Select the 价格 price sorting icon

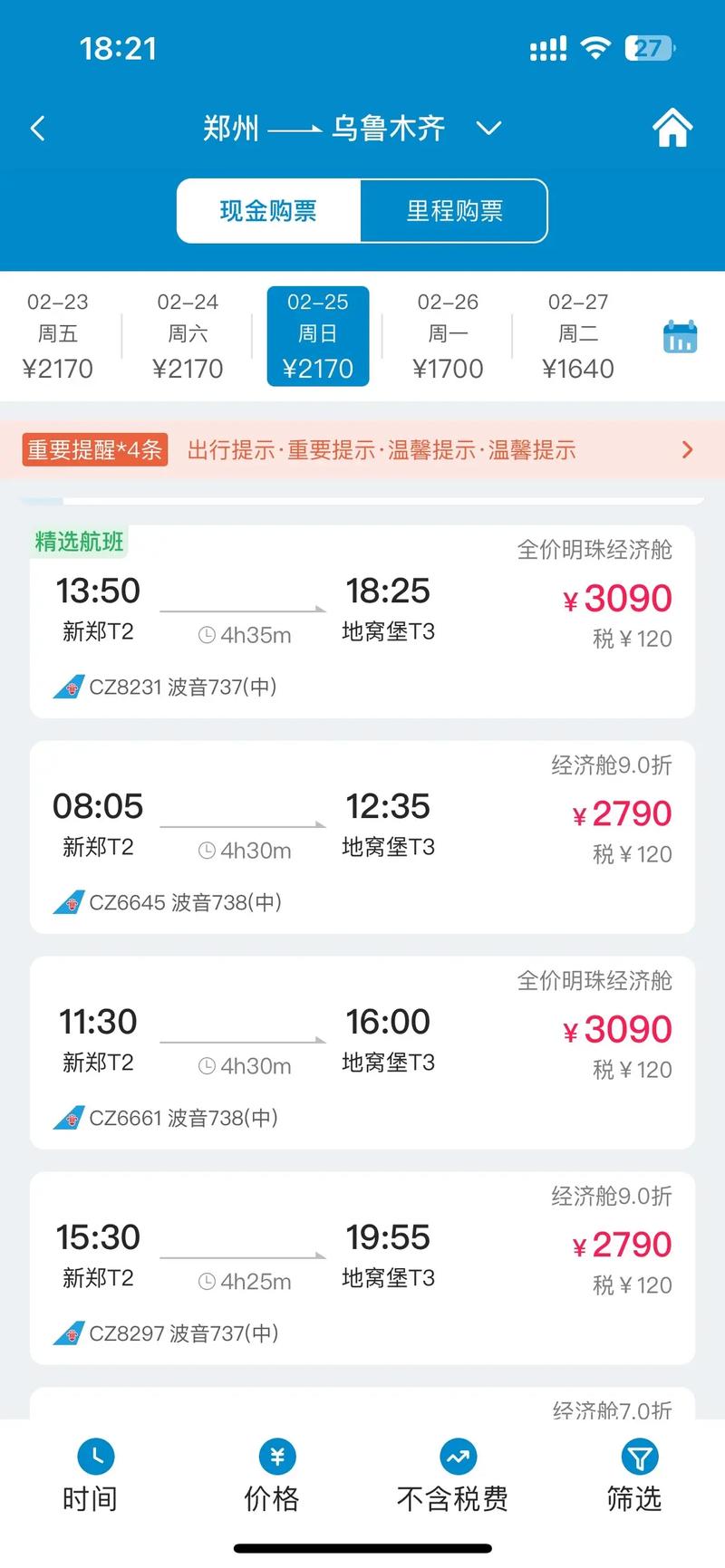coord(277,1457)
